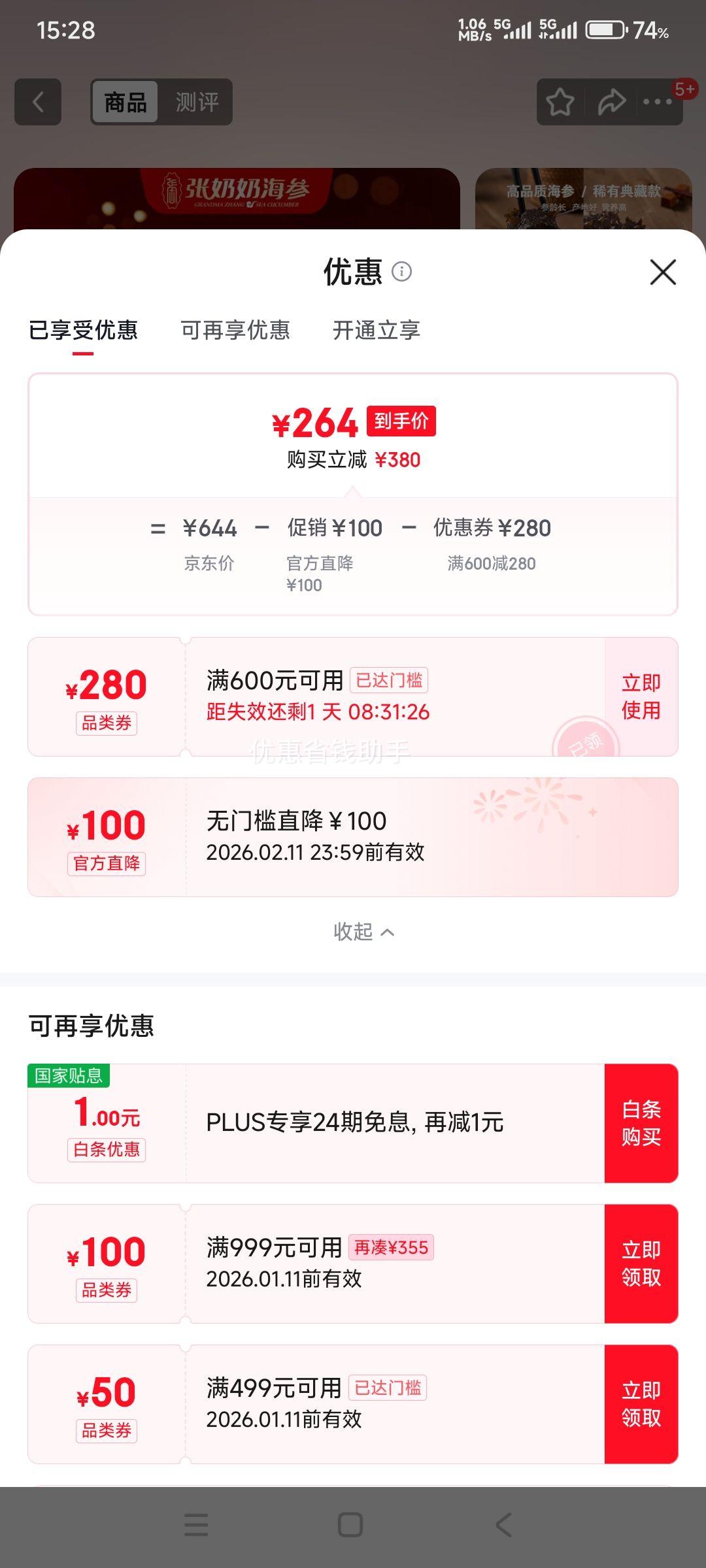
Task: Open the 开通立享 tab
Action: point(376,331)
